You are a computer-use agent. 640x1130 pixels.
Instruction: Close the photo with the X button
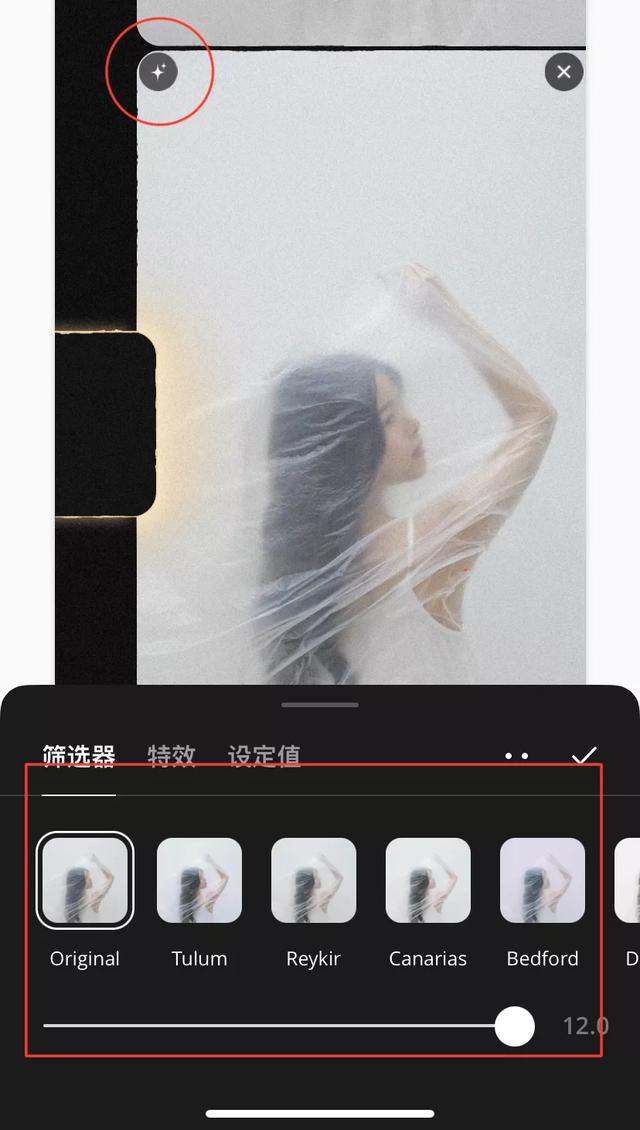pyautogui.click(x=564, y=71)
